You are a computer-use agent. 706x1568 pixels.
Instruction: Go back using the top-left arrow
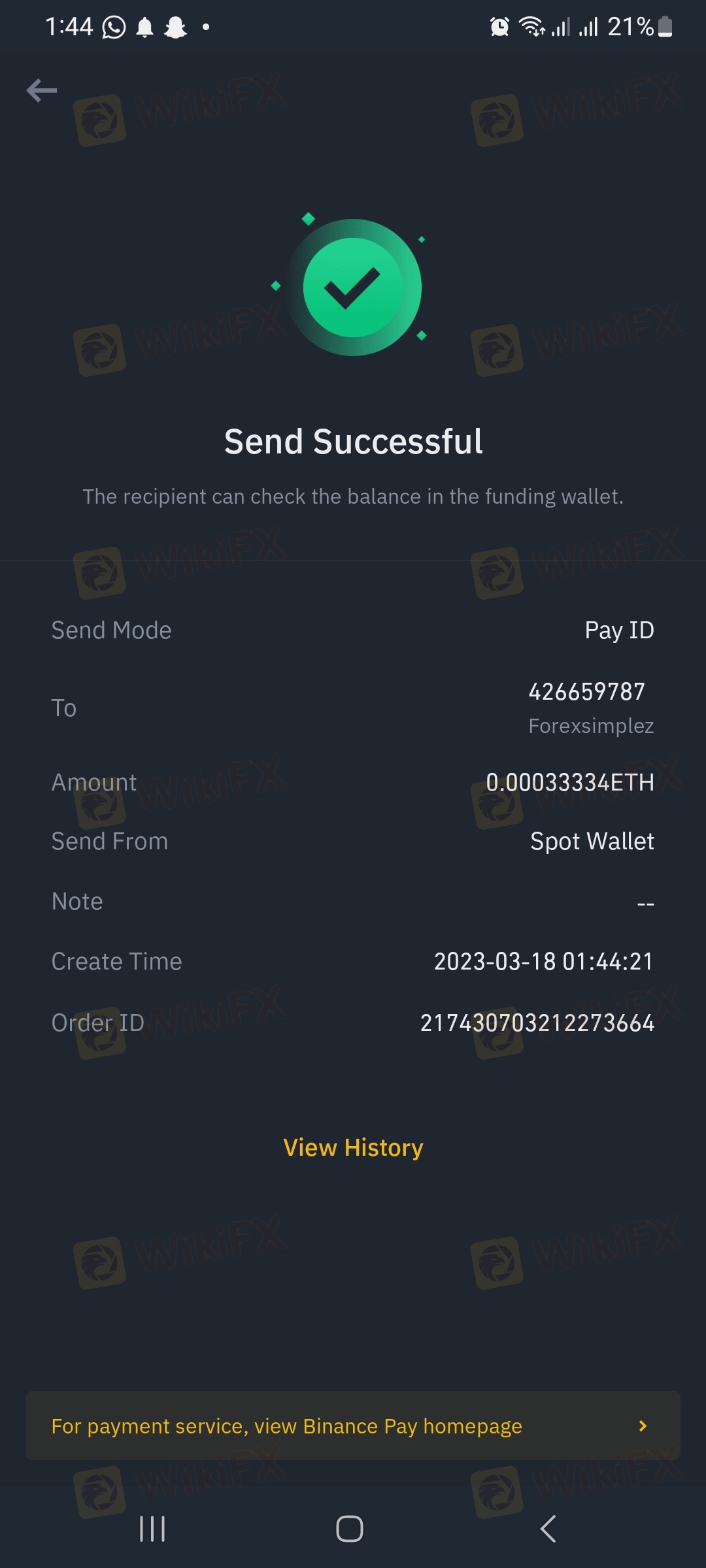click(42, 90)
